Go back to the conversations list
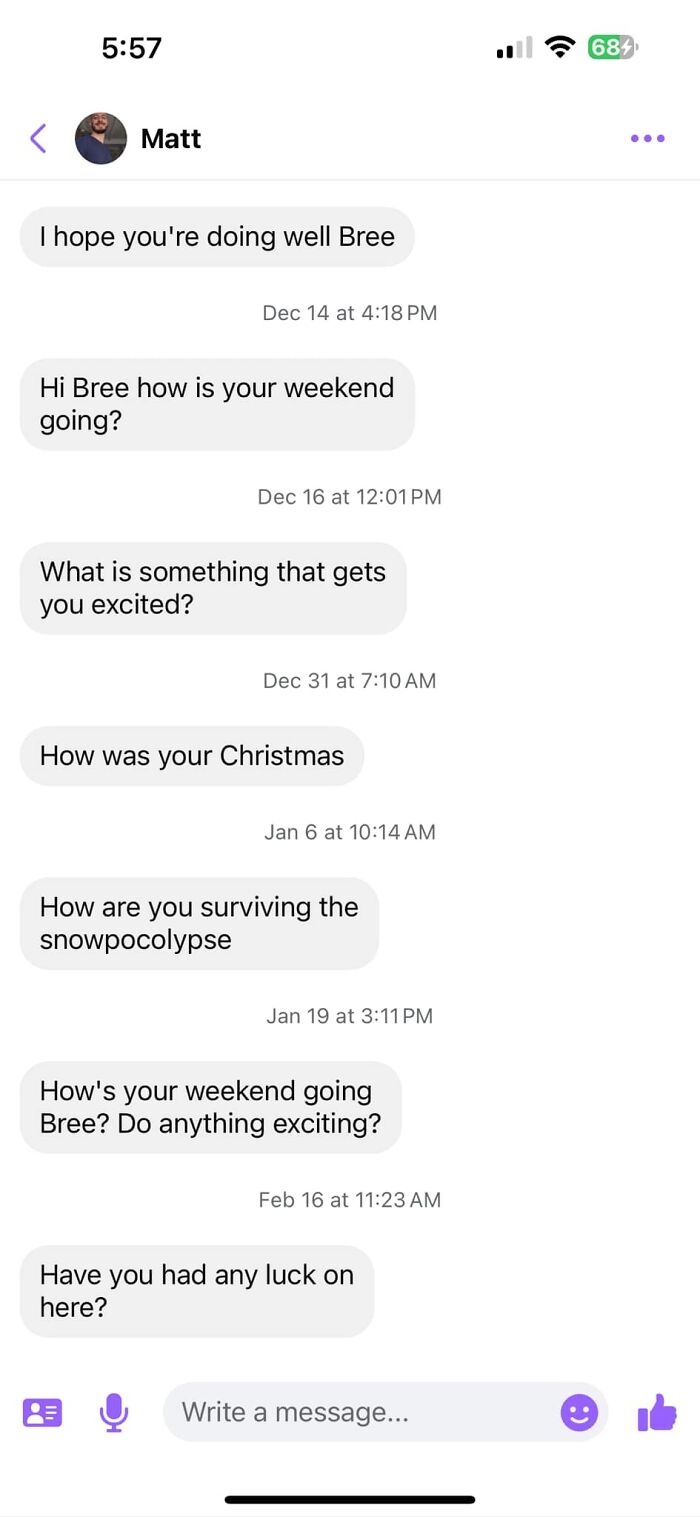700x1517 pixels. click(38, 138)
